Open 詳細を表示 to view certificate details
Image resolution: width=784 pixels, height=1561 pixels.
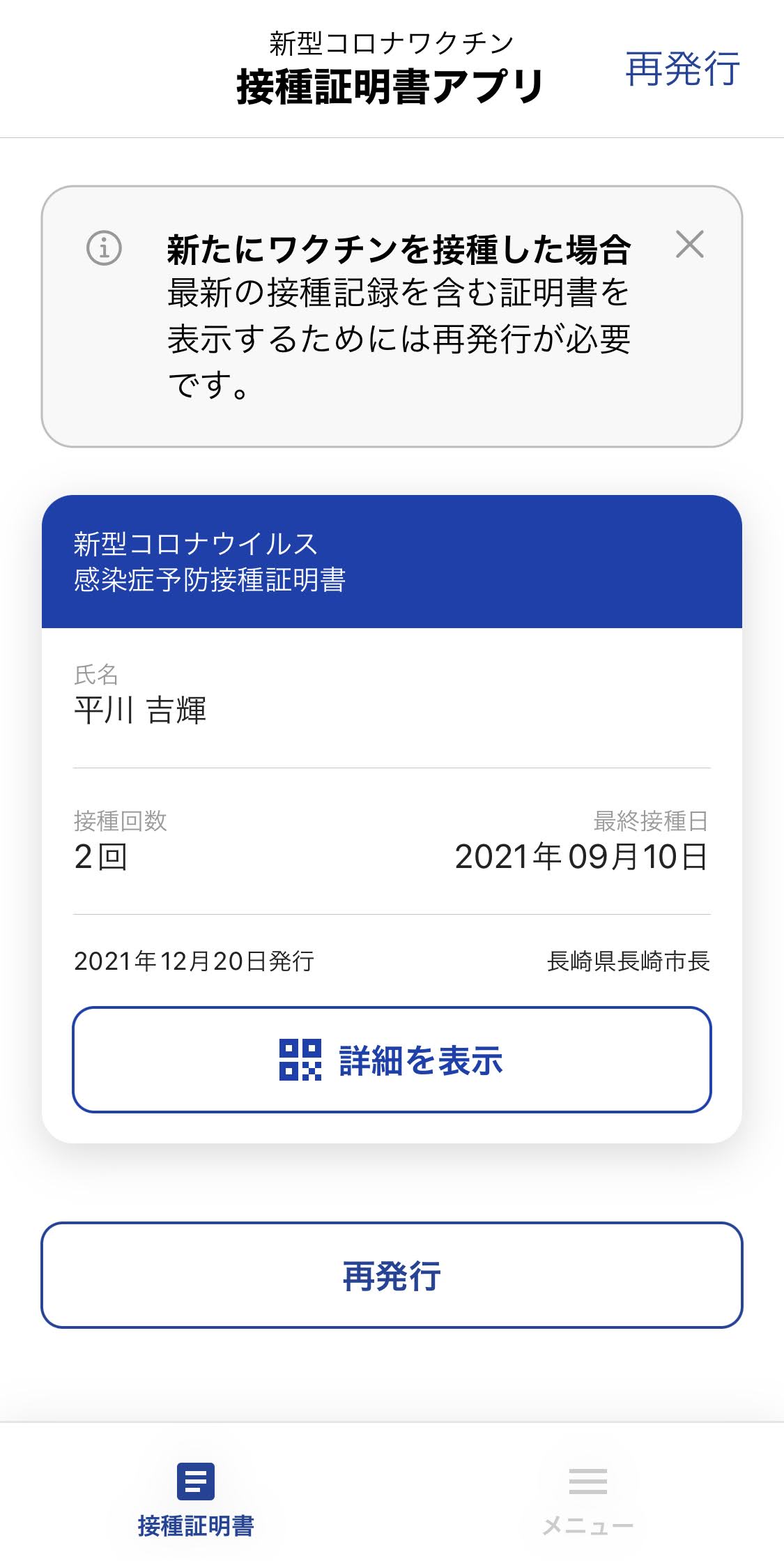(x=392, y=1059)
